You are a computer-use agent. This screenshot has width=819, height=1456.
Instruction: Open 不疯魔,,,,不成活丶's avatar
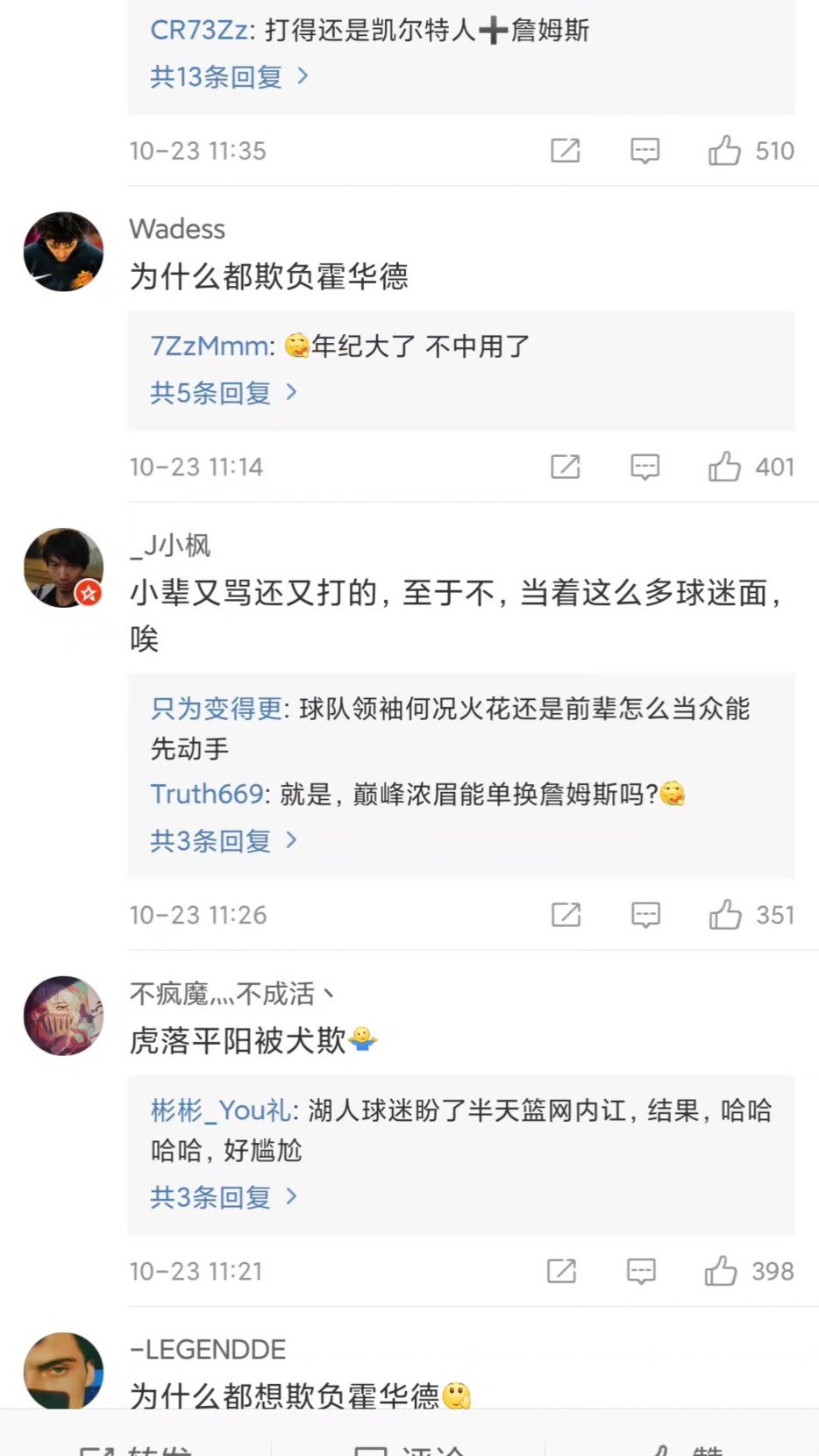tap(63, 1016)
